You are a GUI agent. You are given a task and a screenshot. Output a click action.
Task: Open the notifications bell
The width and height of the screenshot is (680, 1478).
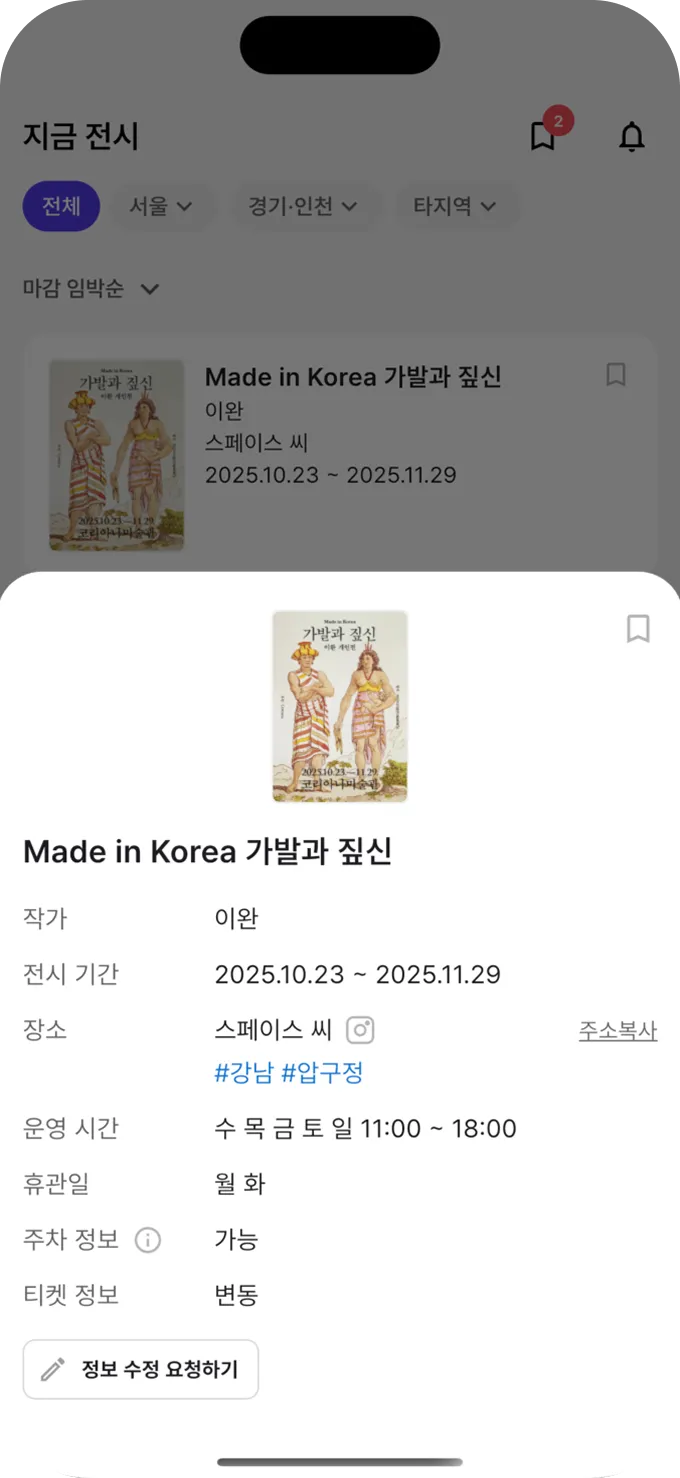[632, 137]
